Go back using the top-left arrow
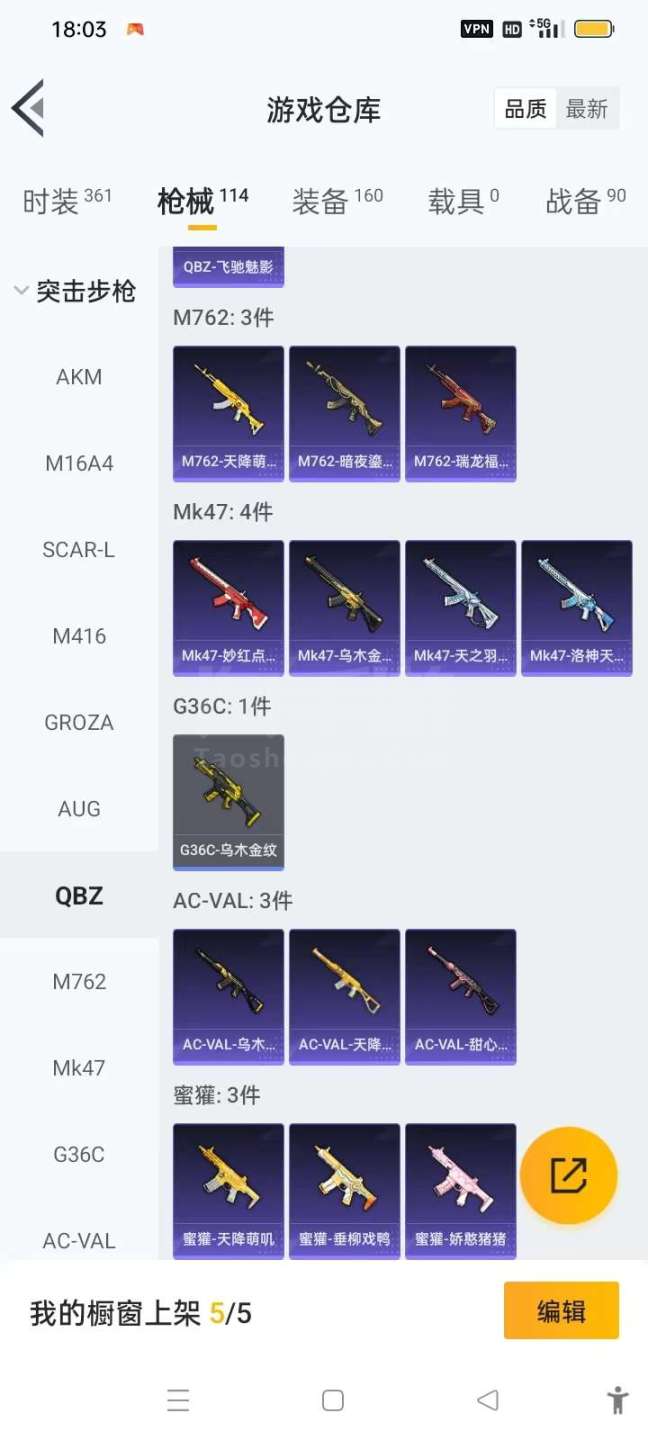 28,108
